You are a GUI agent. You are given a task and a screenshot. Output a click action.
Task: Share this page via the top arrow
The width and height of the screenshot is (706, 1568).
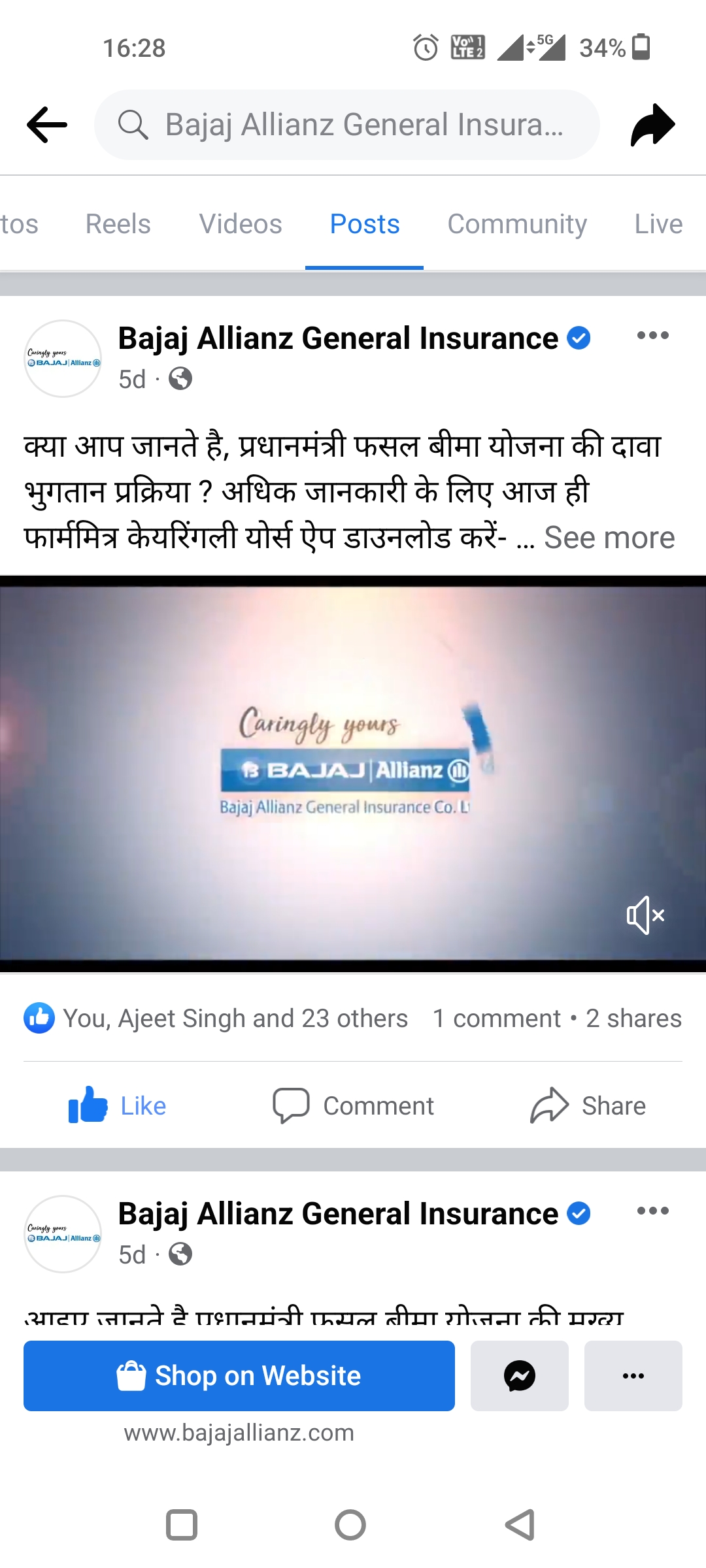click(652, 124)
